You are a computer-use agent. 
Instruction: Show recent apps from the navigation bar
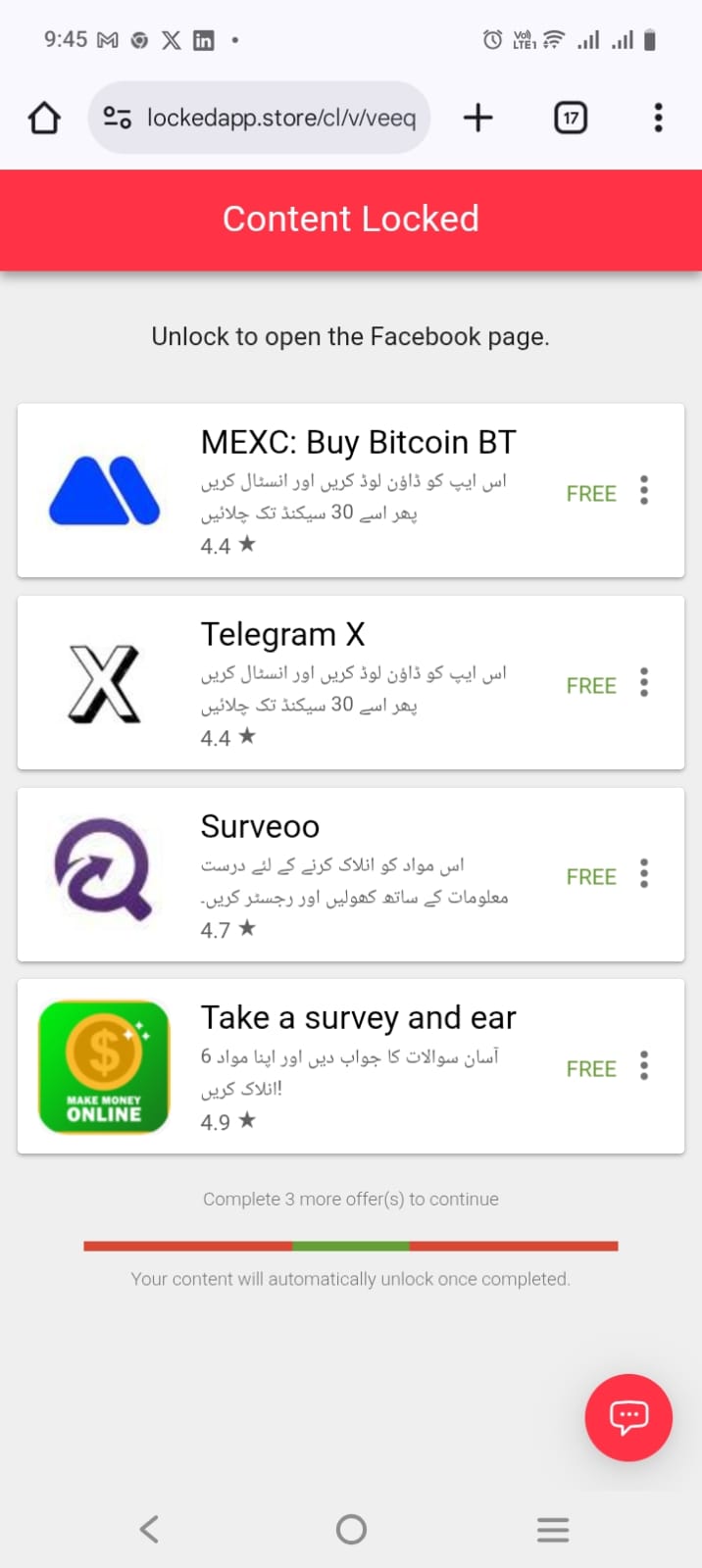(x=553, y=1529)
